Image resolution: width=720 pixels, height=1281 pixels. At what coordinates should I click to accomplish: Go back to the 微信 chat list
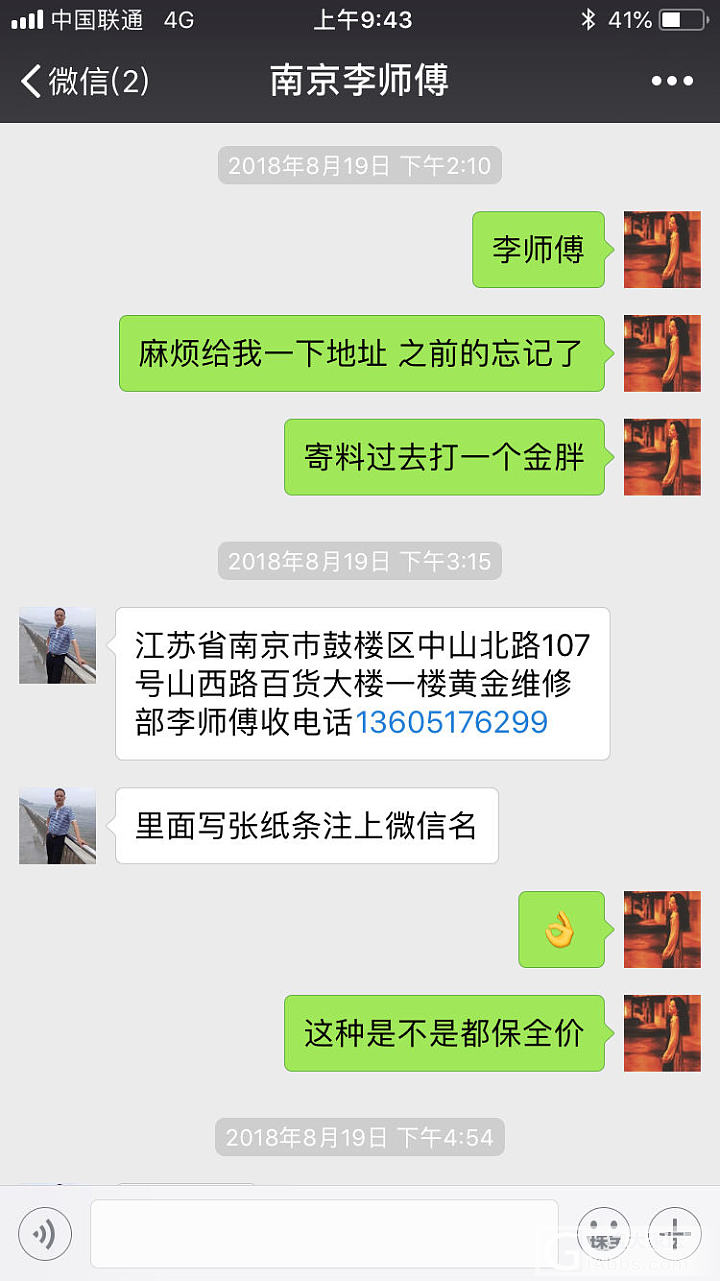[x=84, y=81]
